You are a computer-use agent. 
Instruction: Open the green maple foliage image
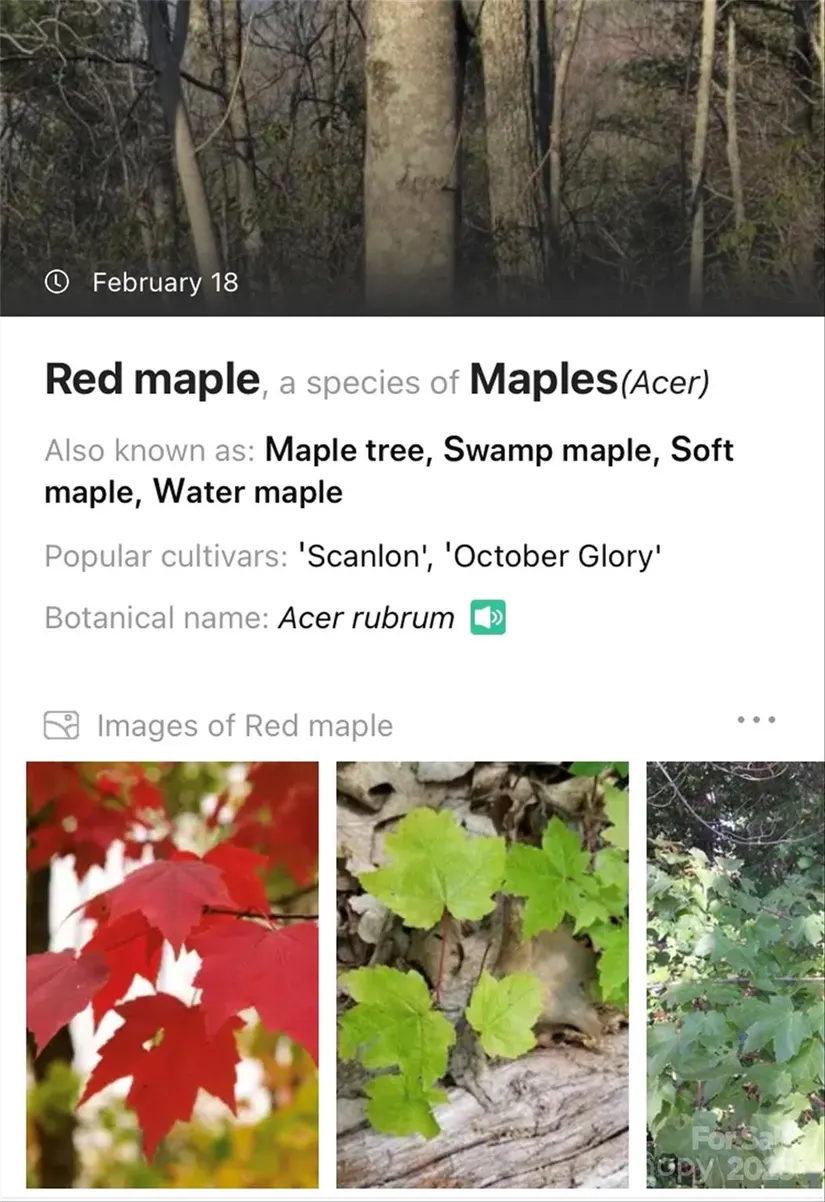coord(735,974)
